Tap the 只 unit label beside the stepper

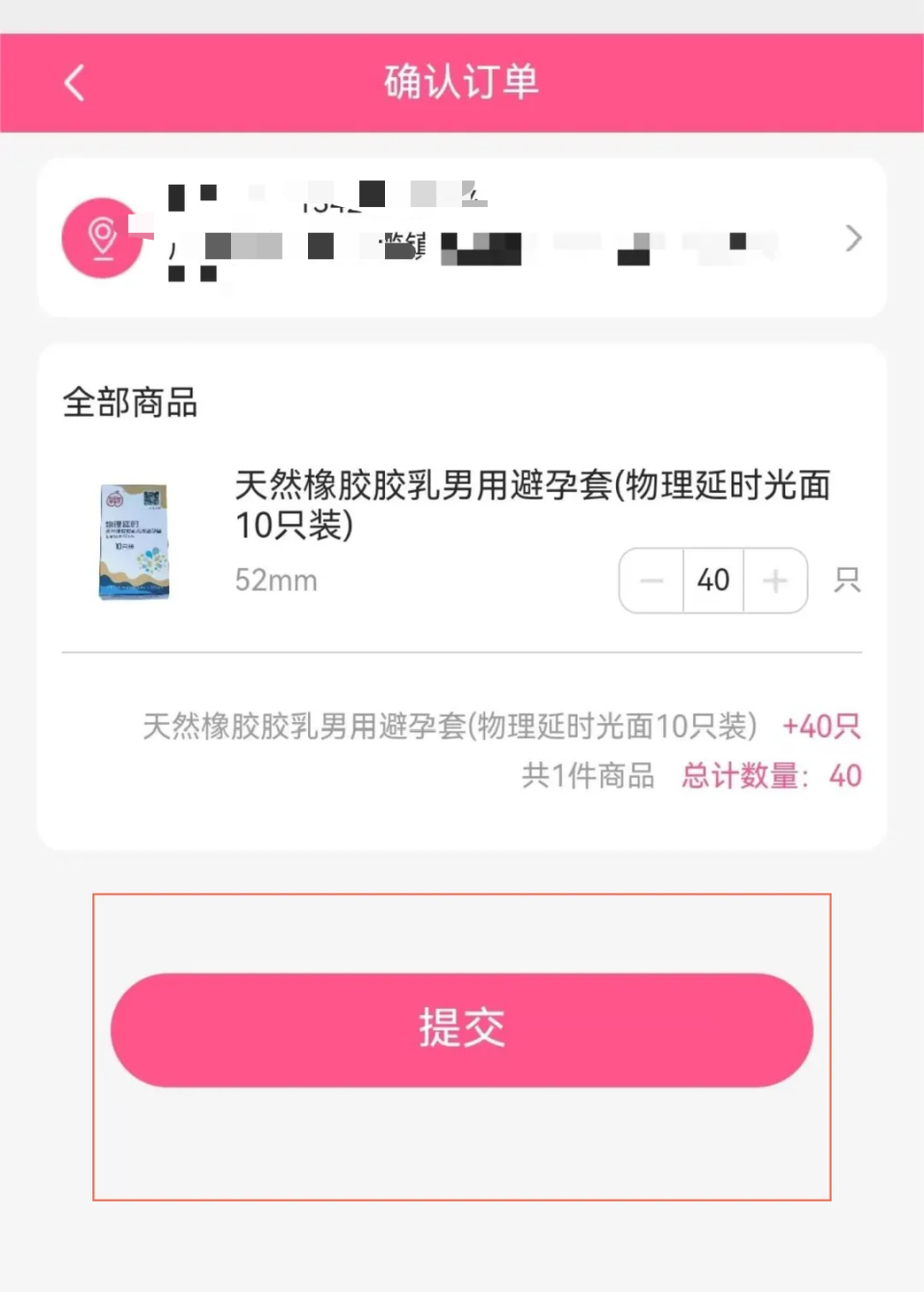[846, 581]
